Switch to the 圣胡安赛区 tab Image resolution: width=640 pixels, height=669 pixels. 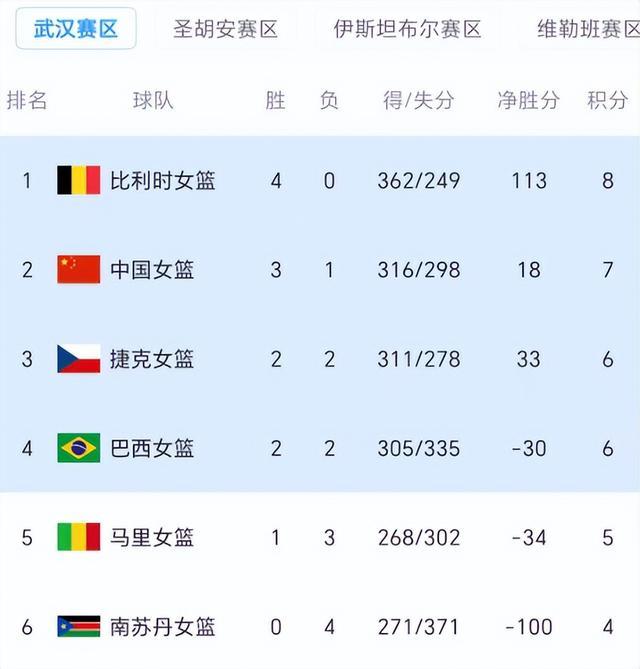pos(226,29)
